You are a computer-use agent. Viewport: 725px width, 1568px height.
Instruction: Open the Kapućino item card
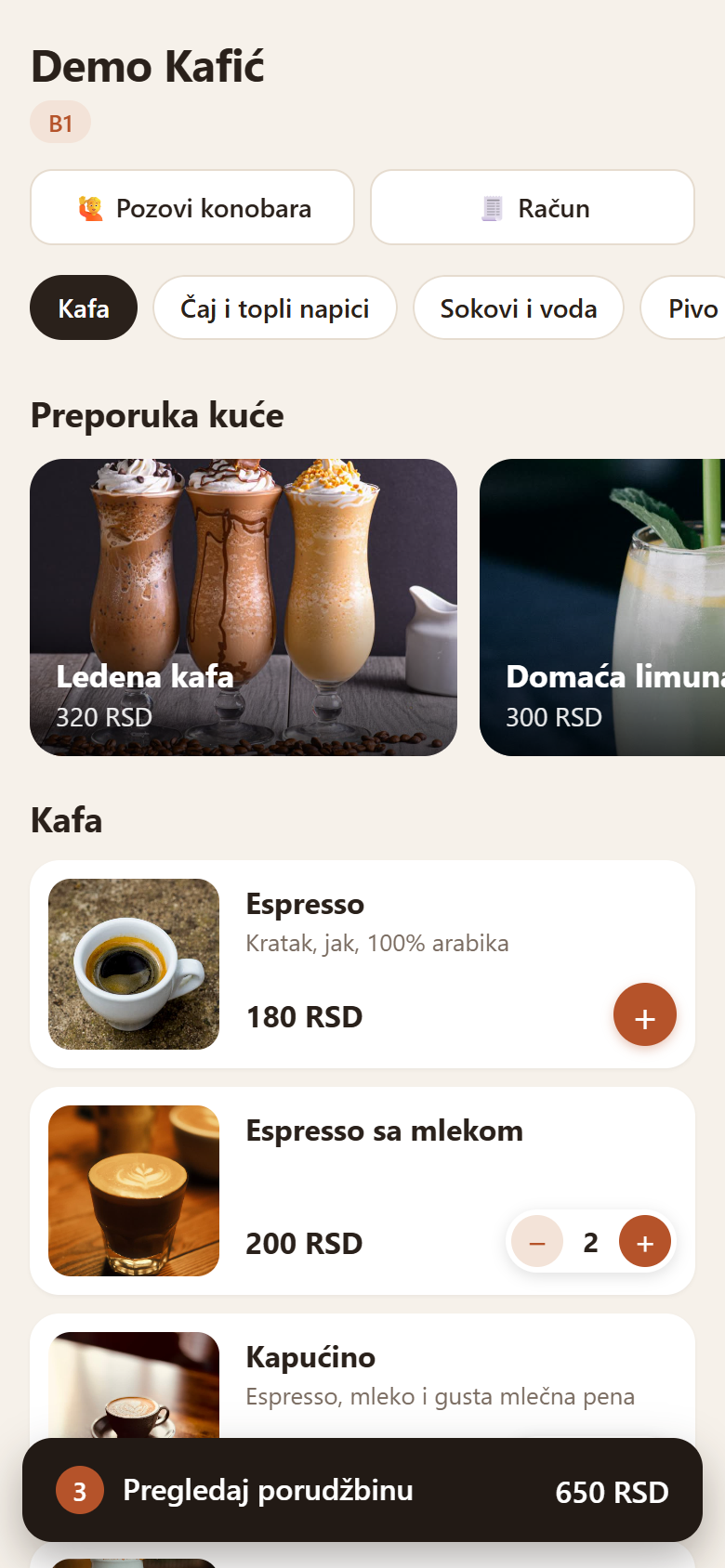click(362, 1377)
